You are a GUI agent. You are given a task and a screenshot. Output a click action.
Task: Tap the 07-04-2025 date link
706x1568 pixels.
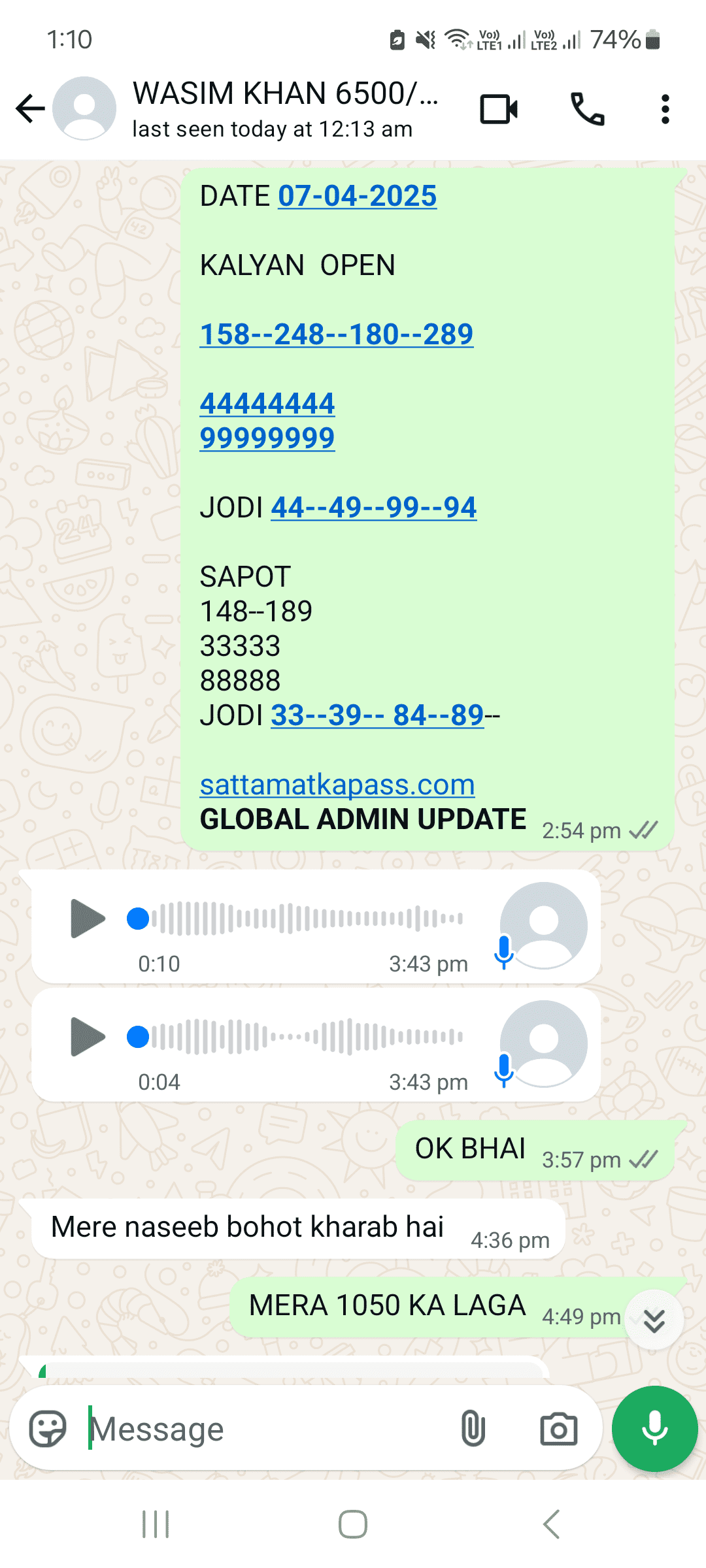pyautogui.click(x=358, y=196)
